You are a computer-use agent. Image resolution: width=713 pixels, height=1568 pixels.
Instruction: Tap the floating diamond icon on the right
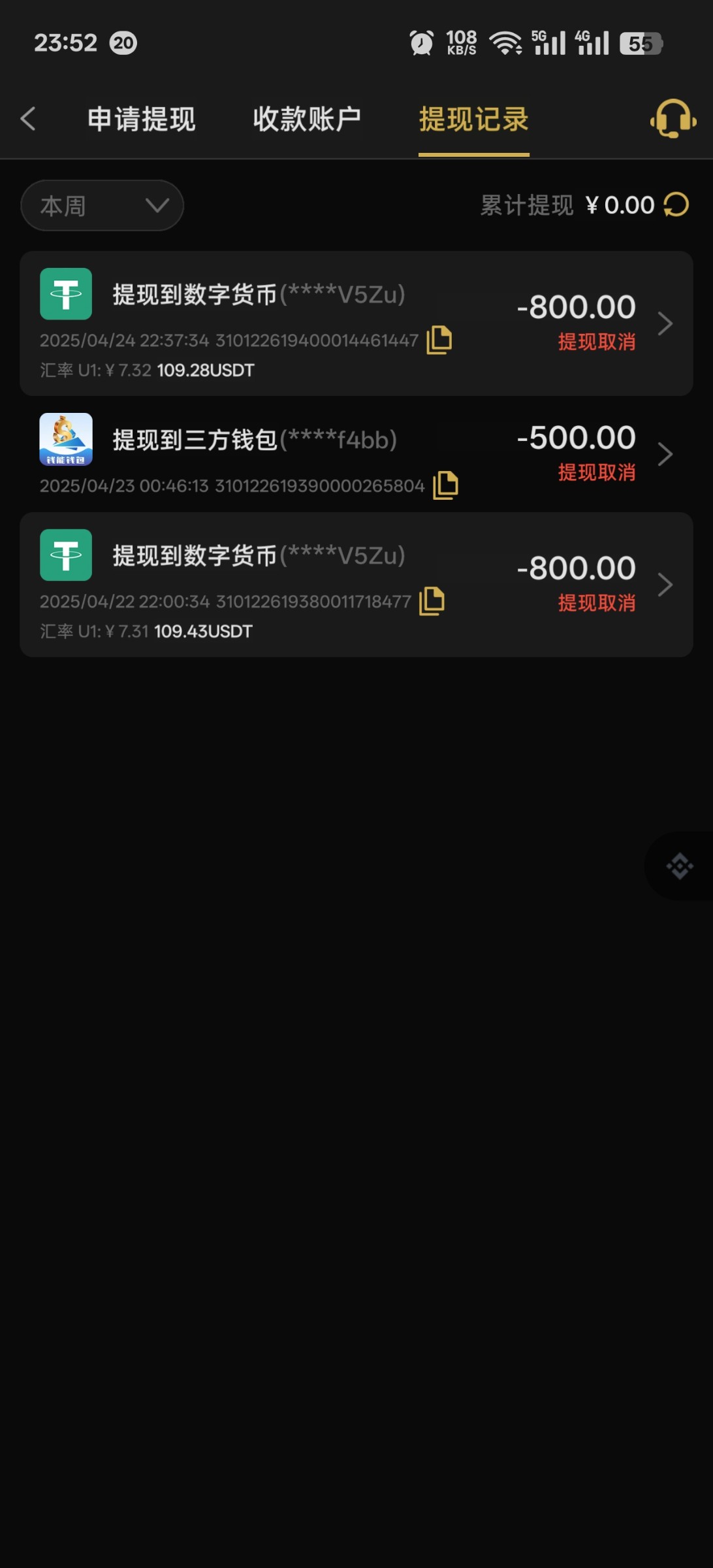pos(680,866)
